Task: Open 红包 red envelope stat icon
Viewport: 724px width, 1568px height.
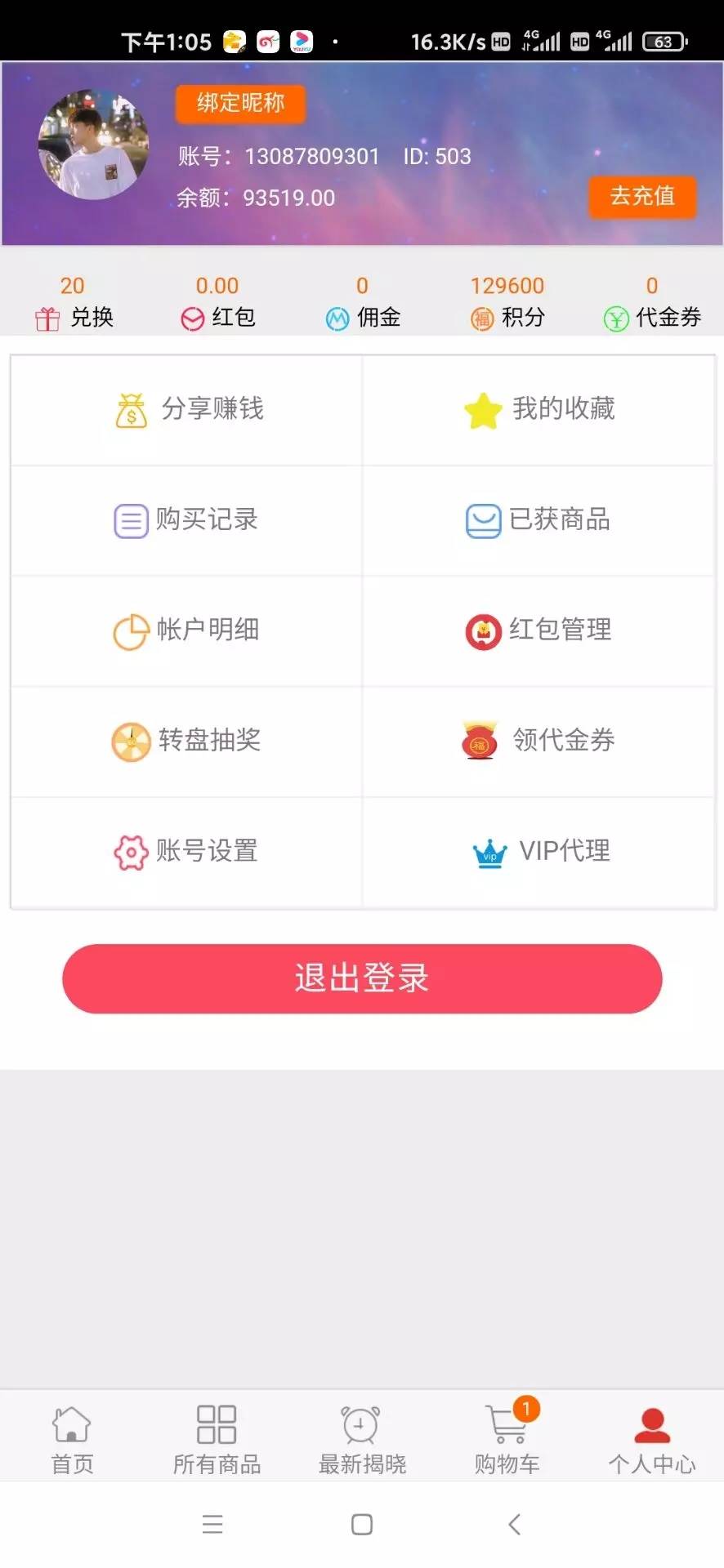Action: pyautogui.click(x=191, y=318)
